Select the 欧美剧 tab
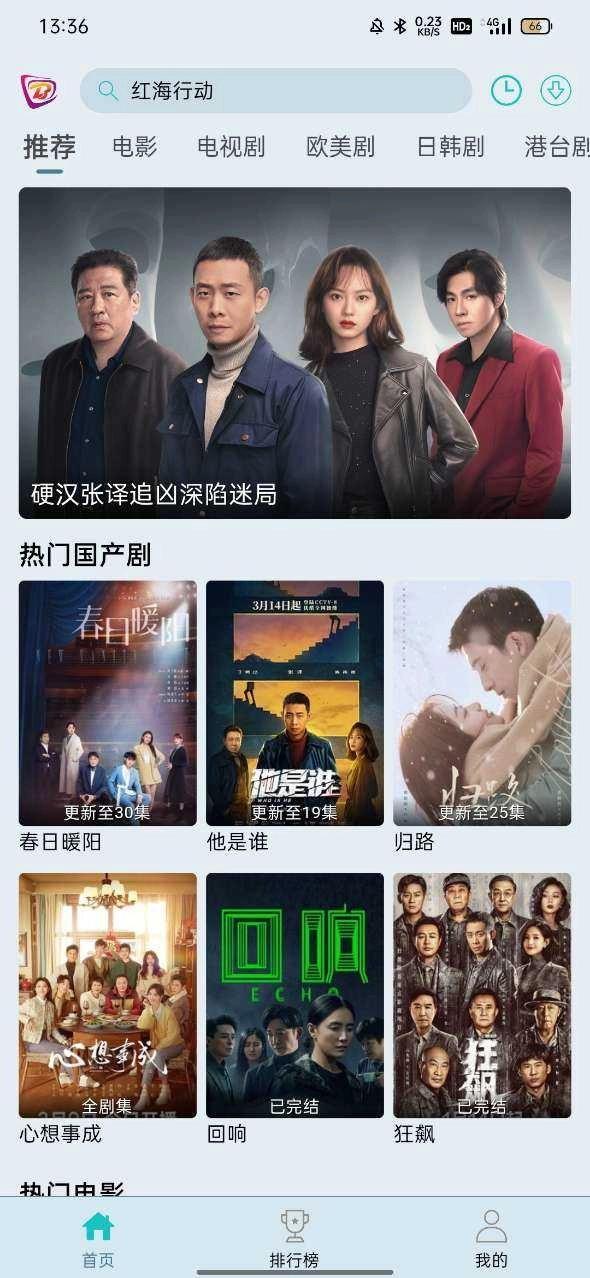The height and width of the screenshot is (1278, 590). click(x=340, y=147)
